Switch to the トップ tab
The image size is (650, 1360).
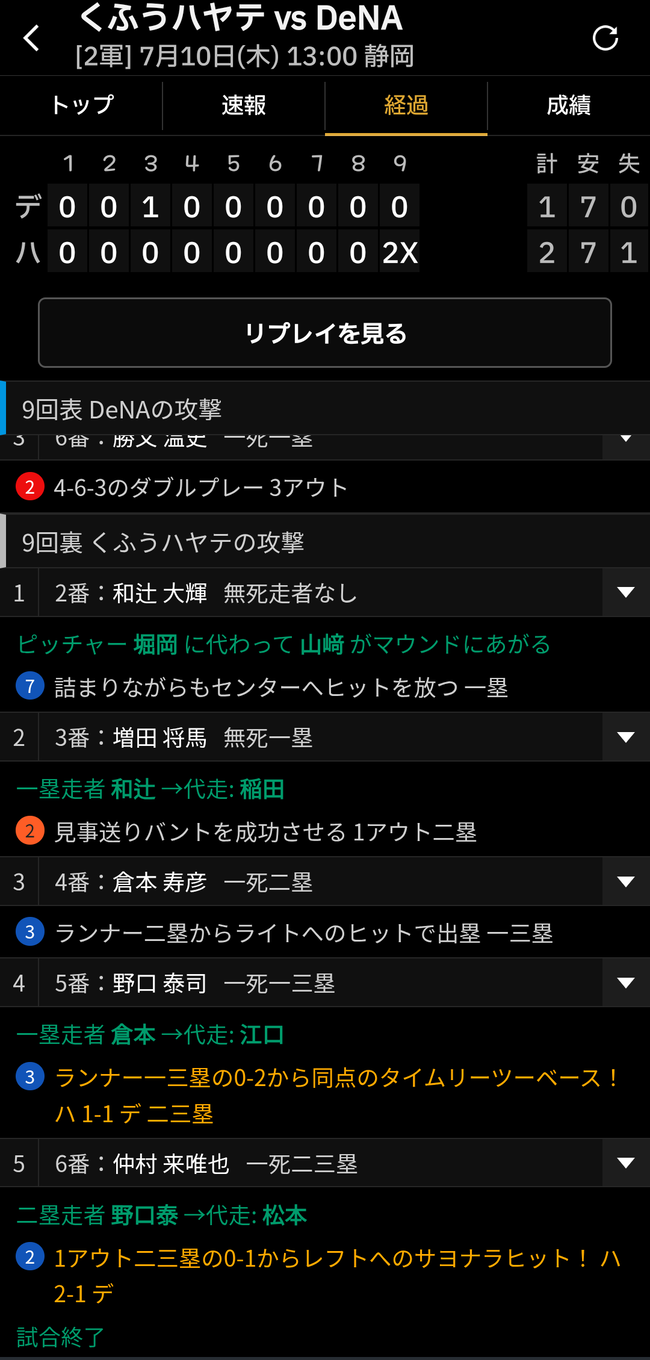[81, 105]
